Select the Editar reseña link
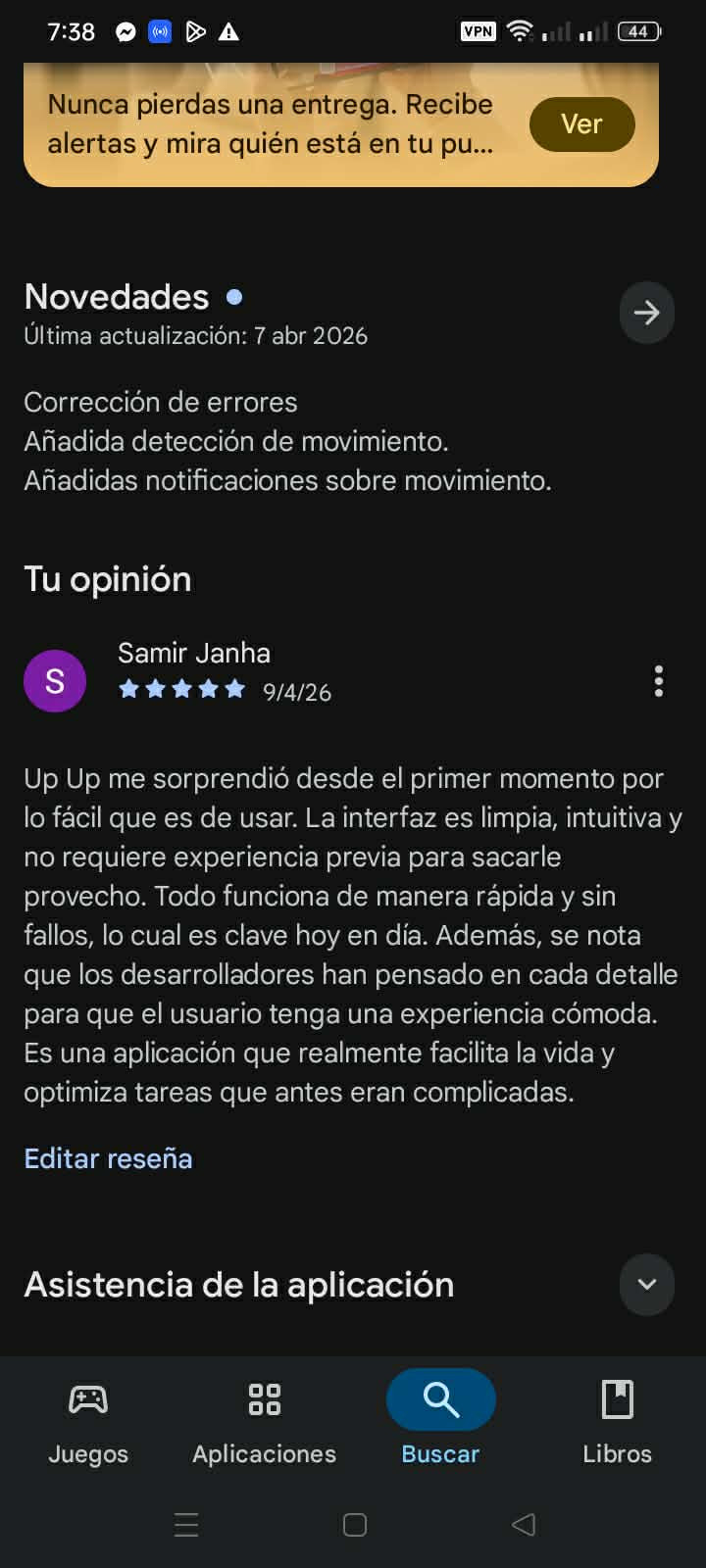 point(108,1158)
